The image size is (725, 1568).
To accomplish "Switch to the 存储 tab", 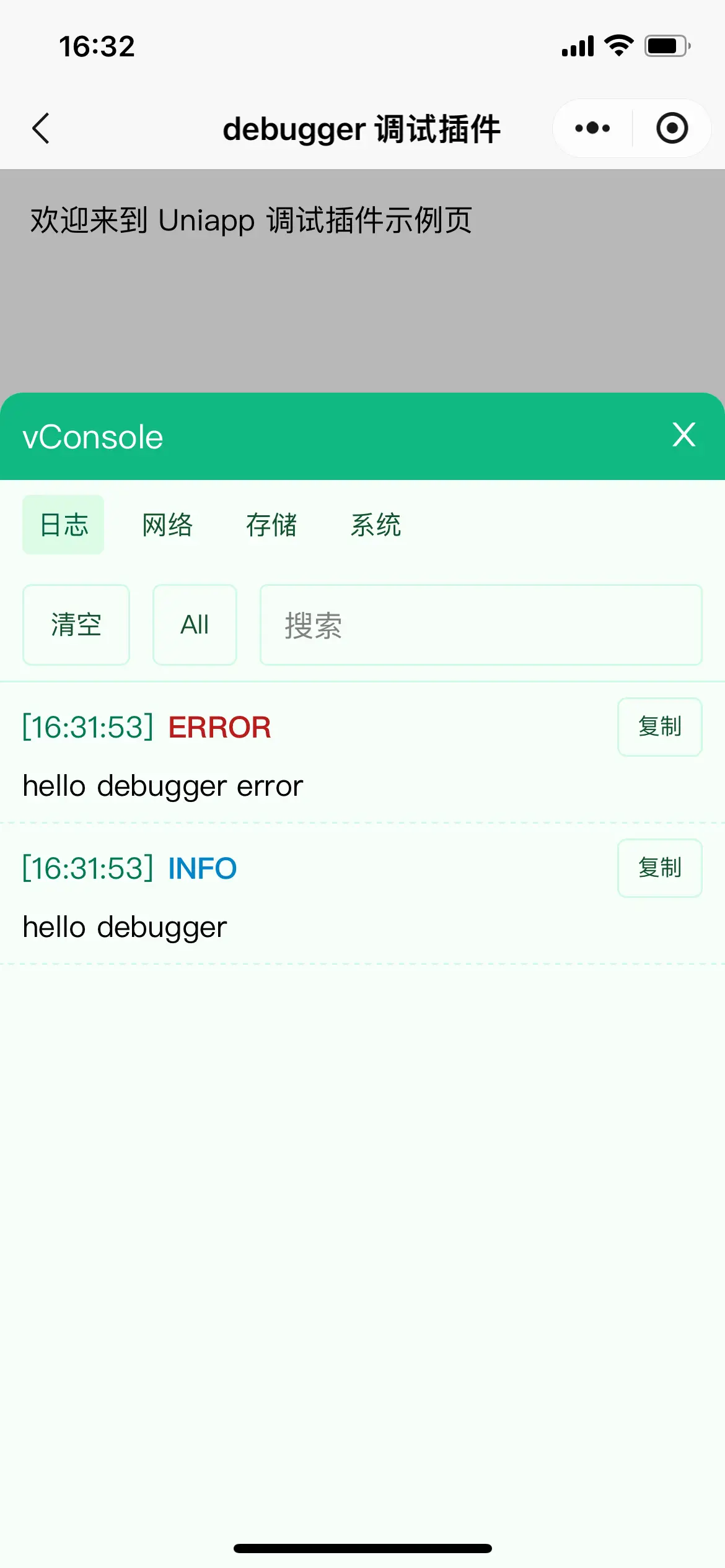I will tap(271, 525).
